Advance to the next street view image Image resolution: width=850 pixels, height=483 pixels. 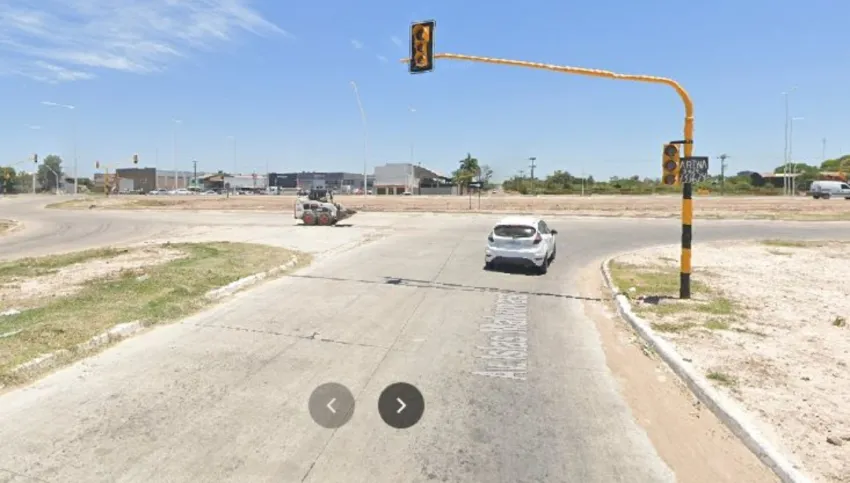pyautogui.click(x=400, y=405)
